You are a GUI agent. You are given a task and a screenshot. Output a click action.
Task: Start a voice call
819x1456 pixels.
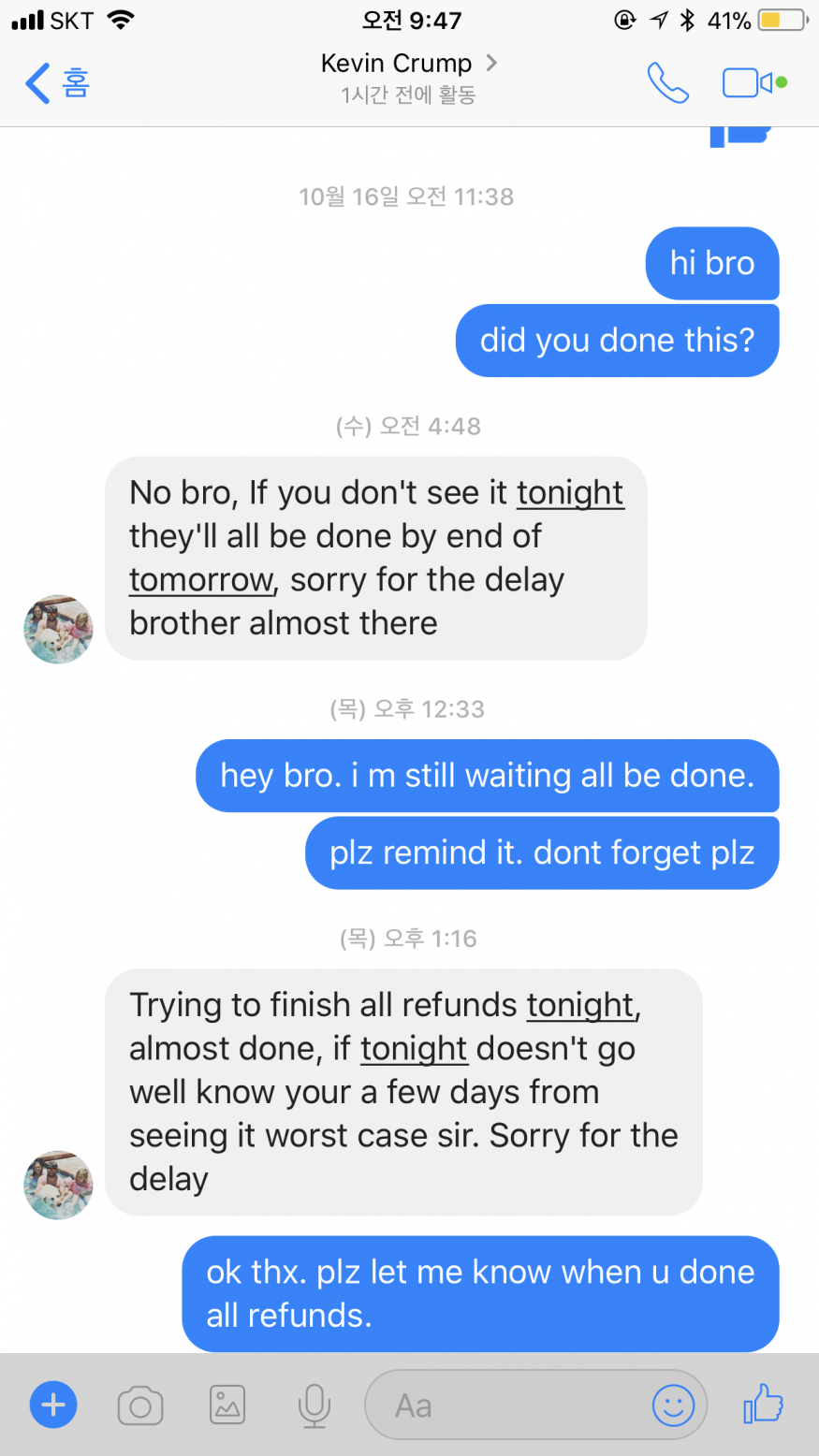[x=667, y=83]
